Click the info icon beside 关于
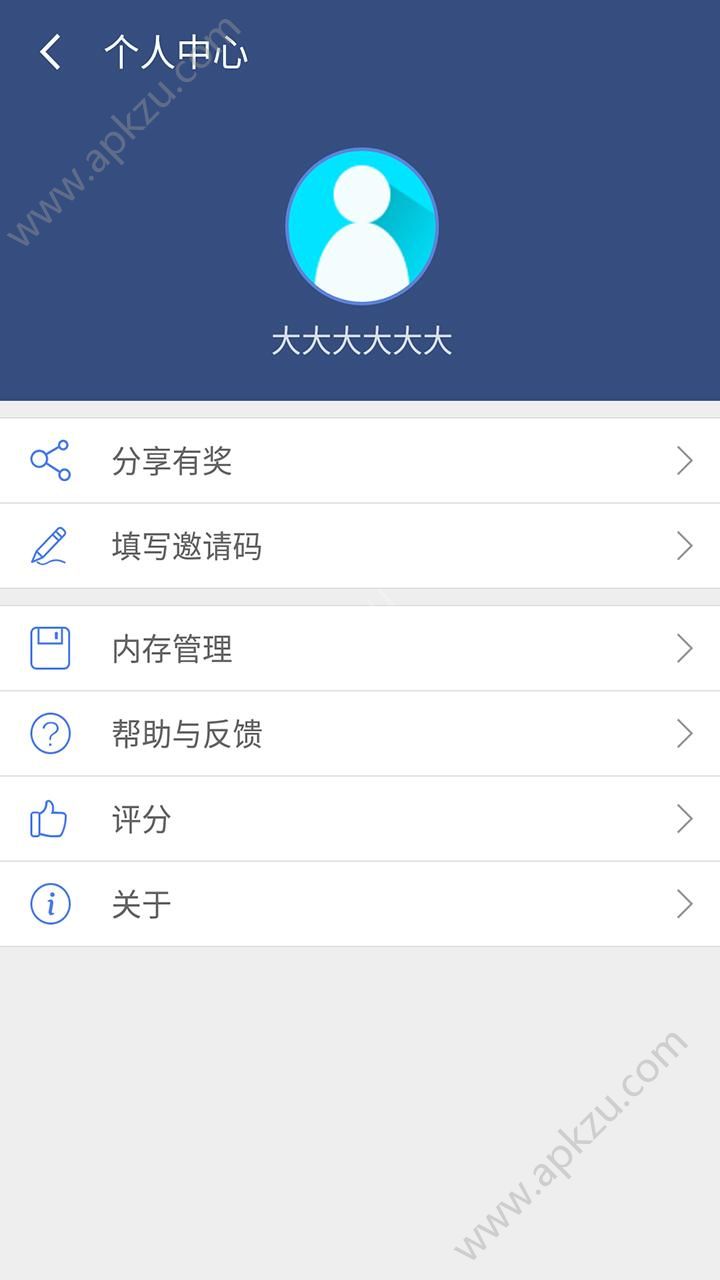This screenshot has width=720, height=1280. click(x=50, y=903)
